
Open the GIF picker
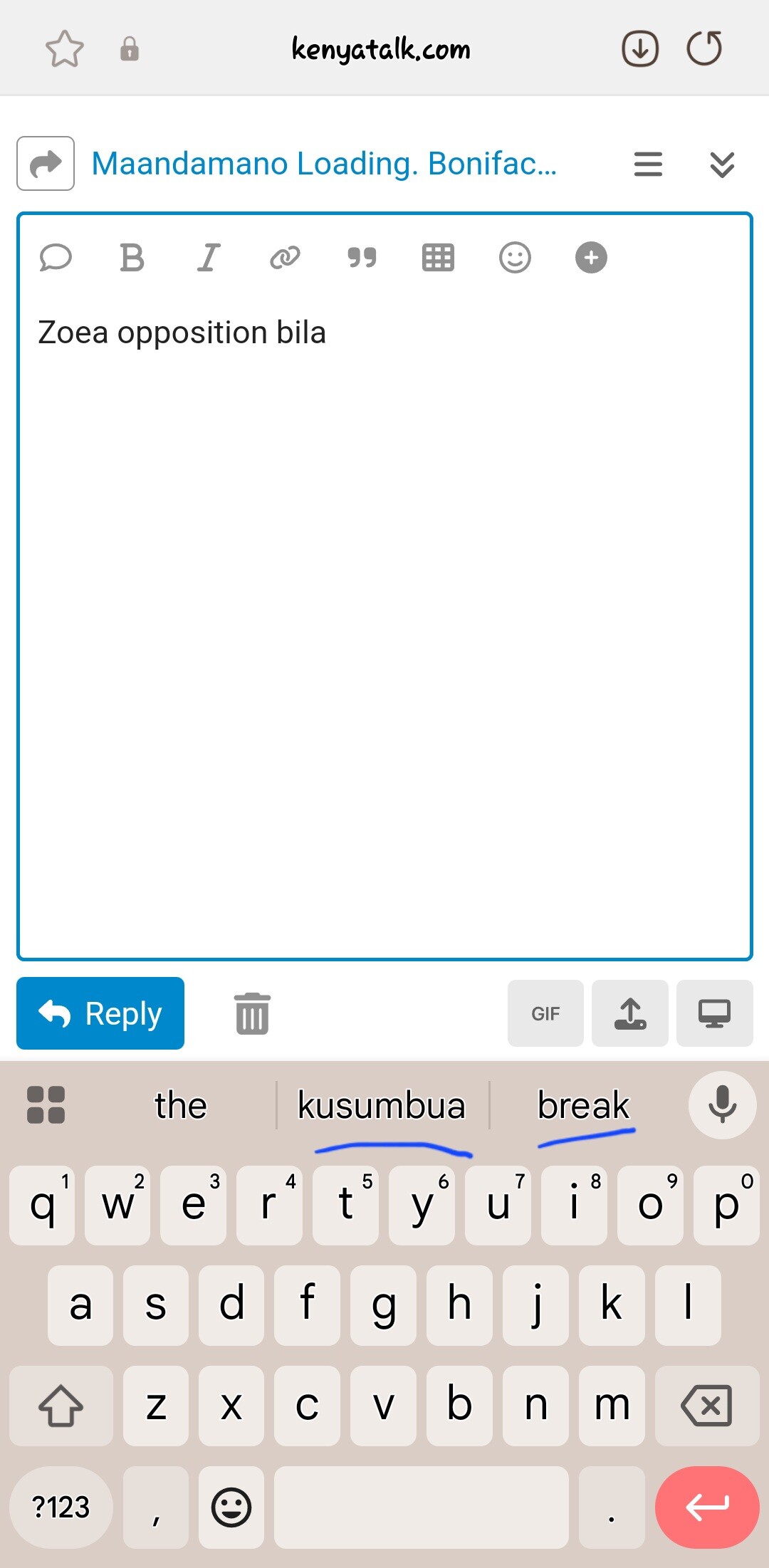pos(545,1013)
